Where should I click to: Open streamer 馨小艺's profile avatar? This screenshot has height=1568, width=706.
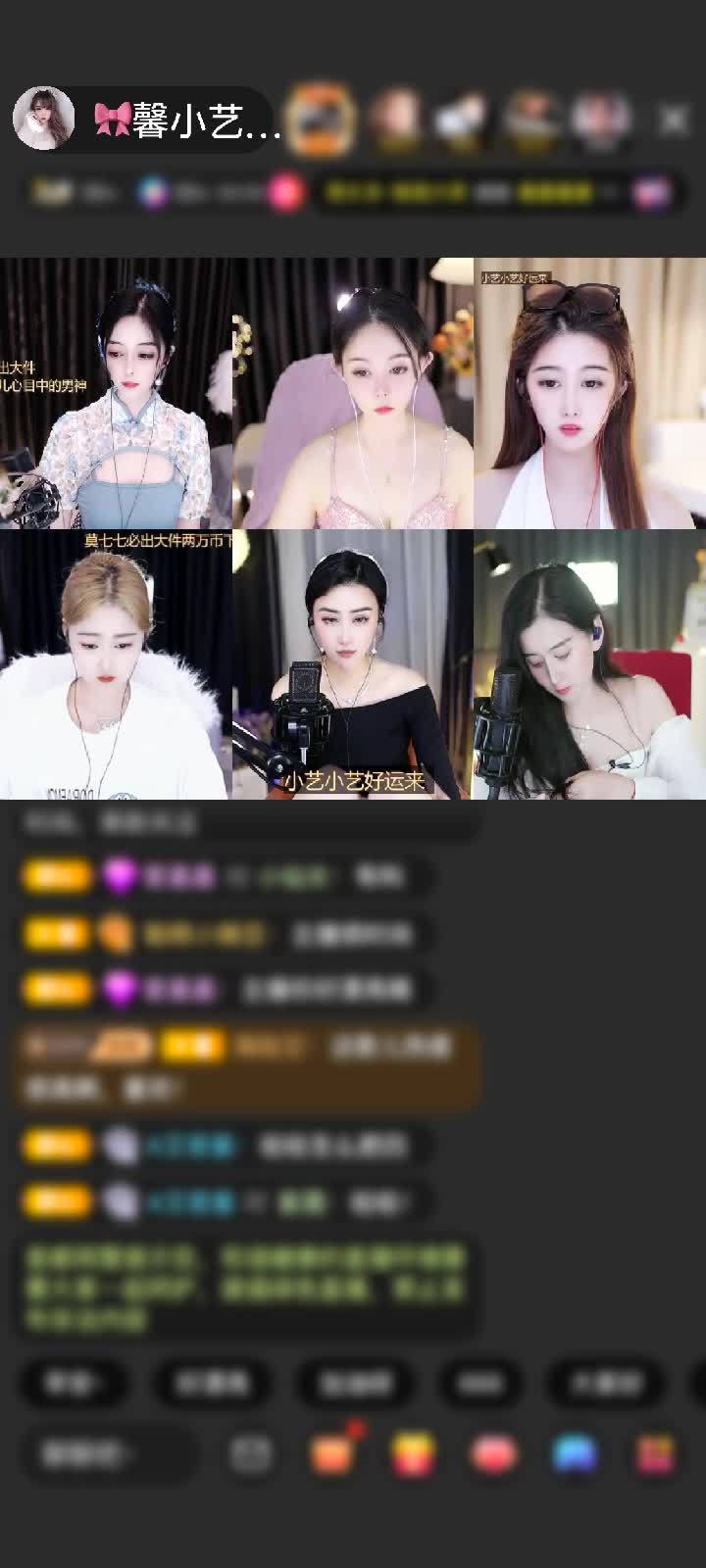[43, 119]
